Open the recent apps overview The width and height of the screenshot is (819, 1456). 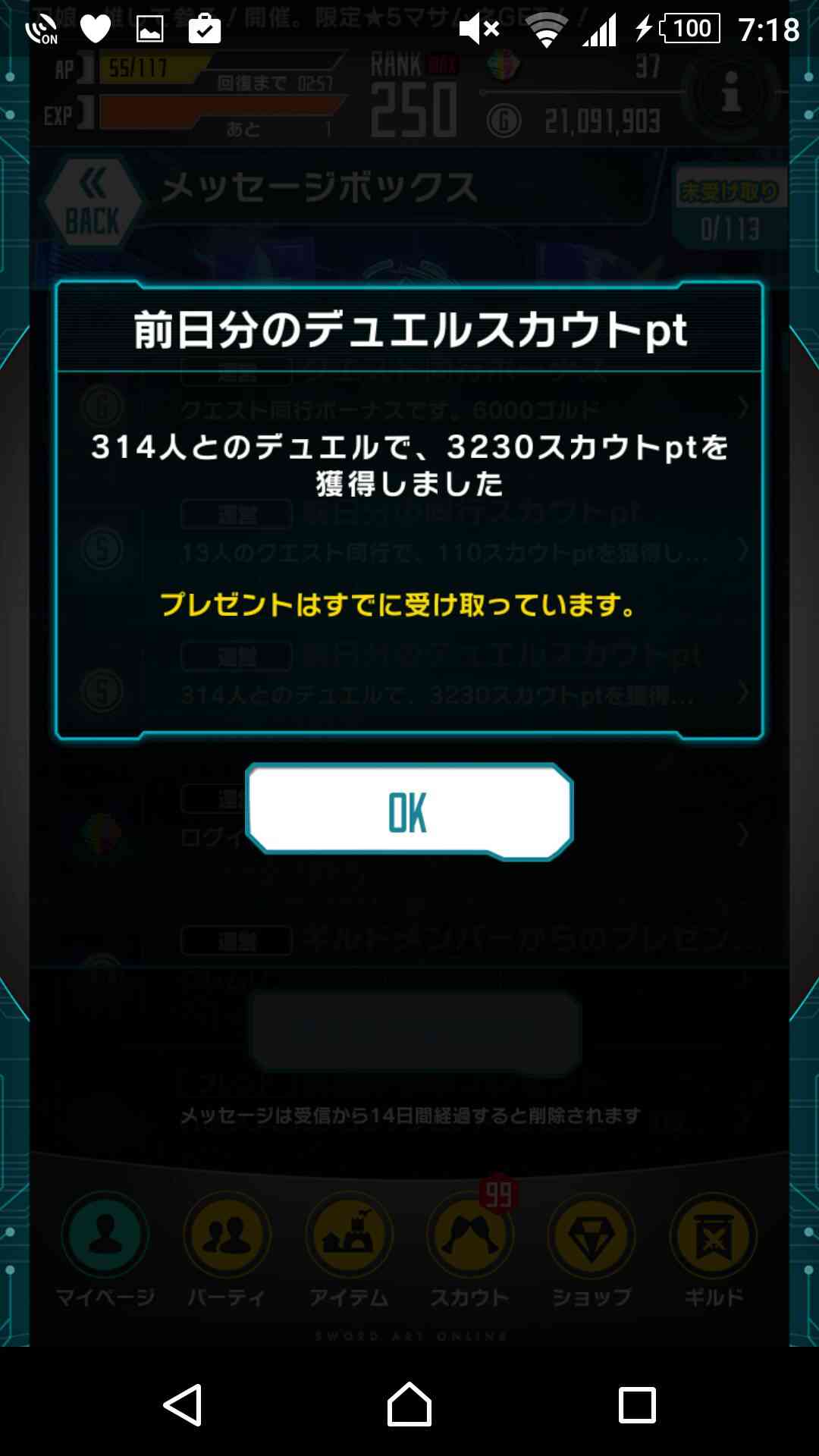pyautogui.click(x=637, y=1405)
